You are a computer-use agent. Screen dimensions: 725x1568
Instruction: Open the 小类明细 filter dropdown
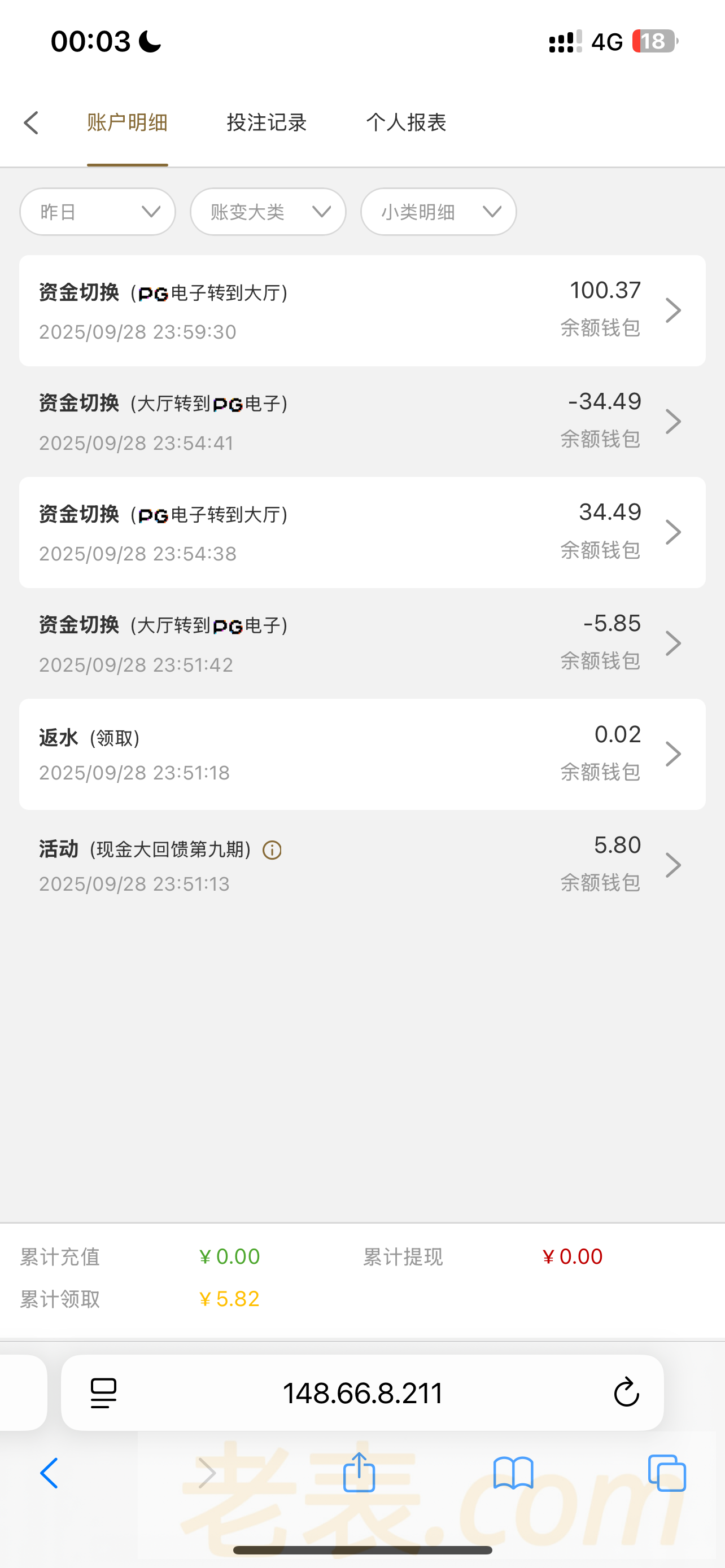[438, 212]
